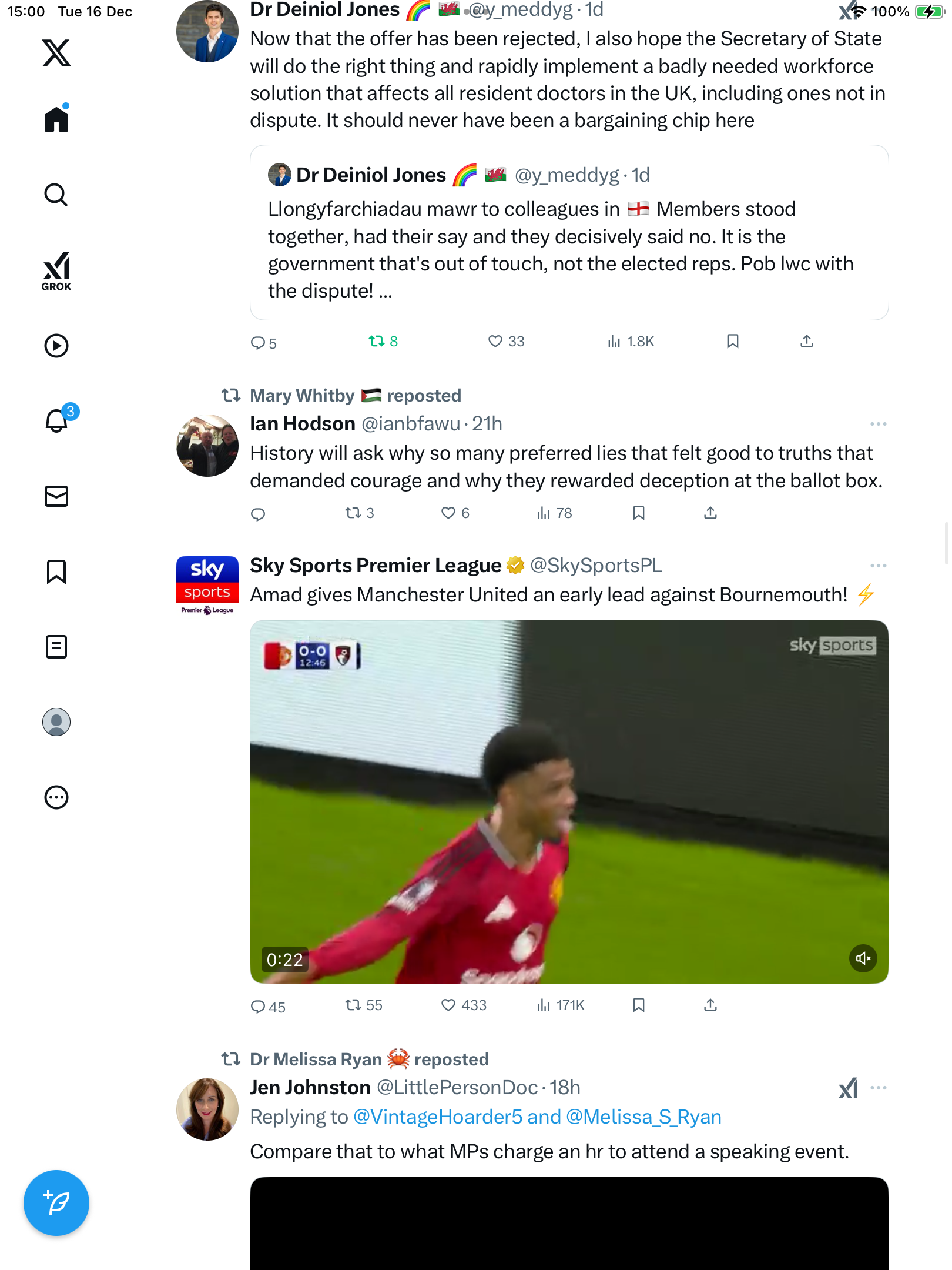Open the @VintageHoarder5 mention link
The height and width of the screenshot is (1270, 952).
[437, 1117]
